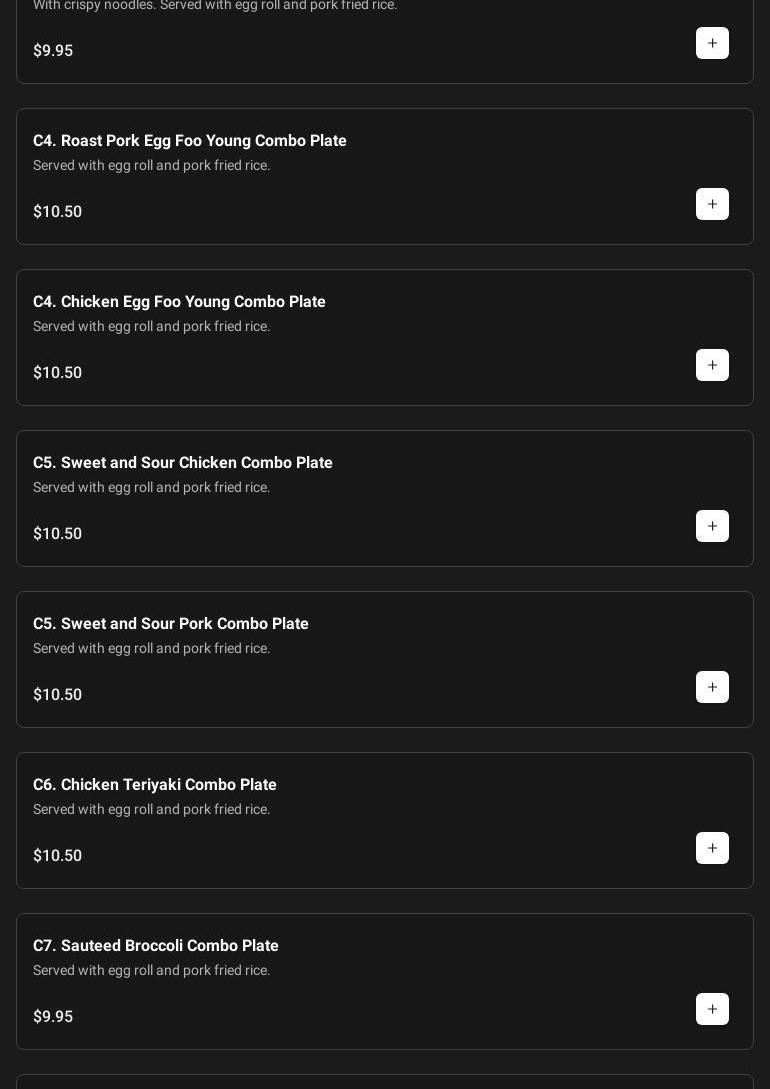
Task: Add C6 Chicken Teriyaki combo plate
Action: 712,848
